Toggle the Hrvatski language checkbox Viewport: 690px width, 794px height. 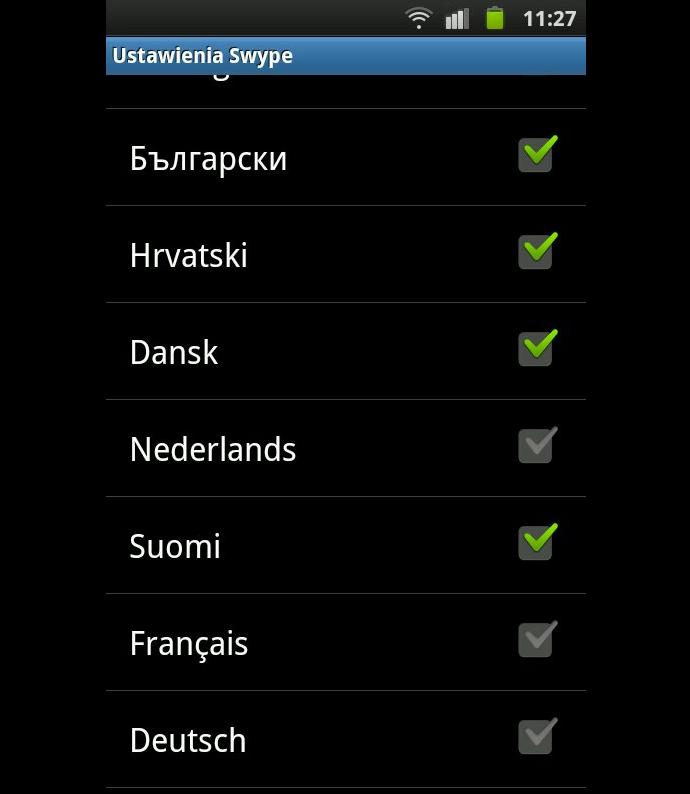(x=535, y=253)
